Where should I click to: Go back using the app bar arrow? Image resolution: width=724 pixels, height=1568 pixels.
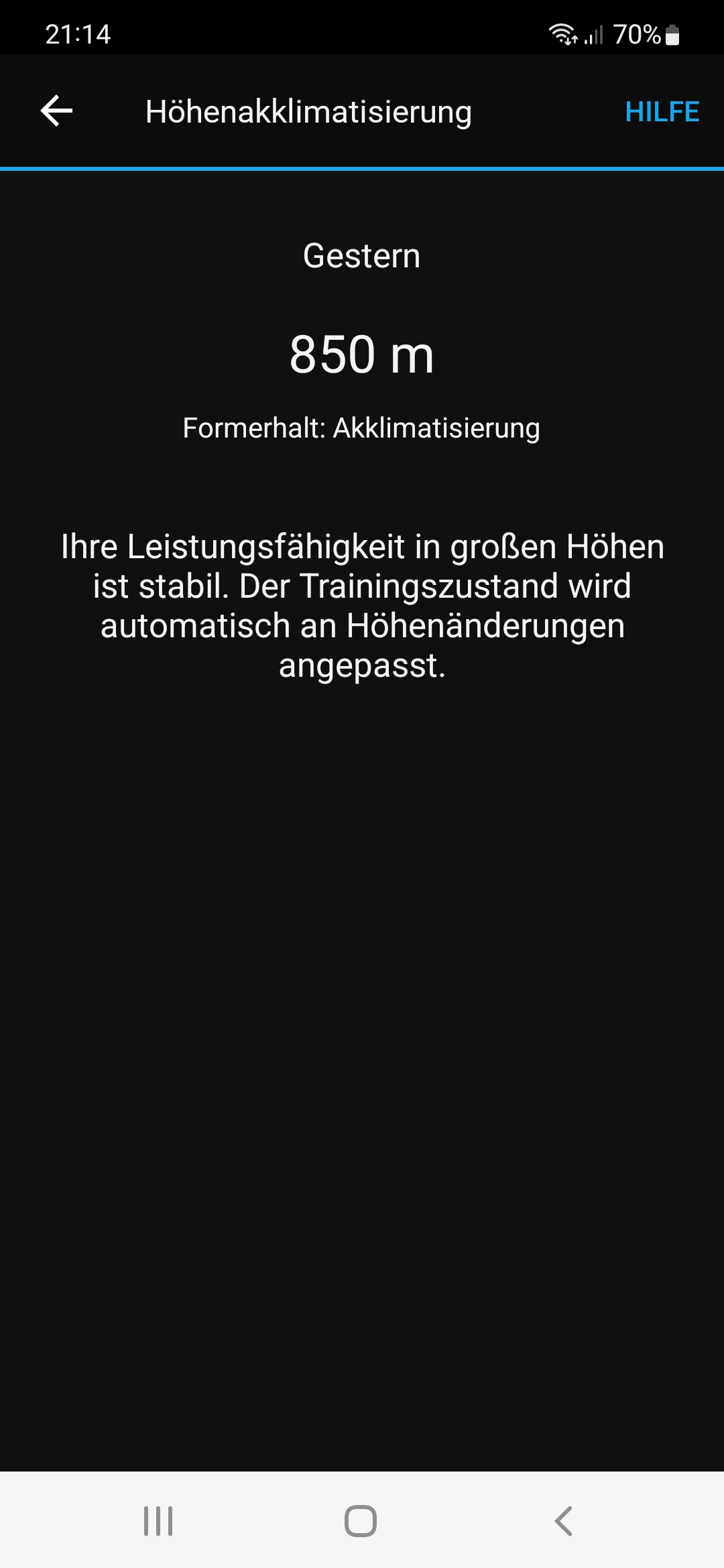tap(57, 111)
